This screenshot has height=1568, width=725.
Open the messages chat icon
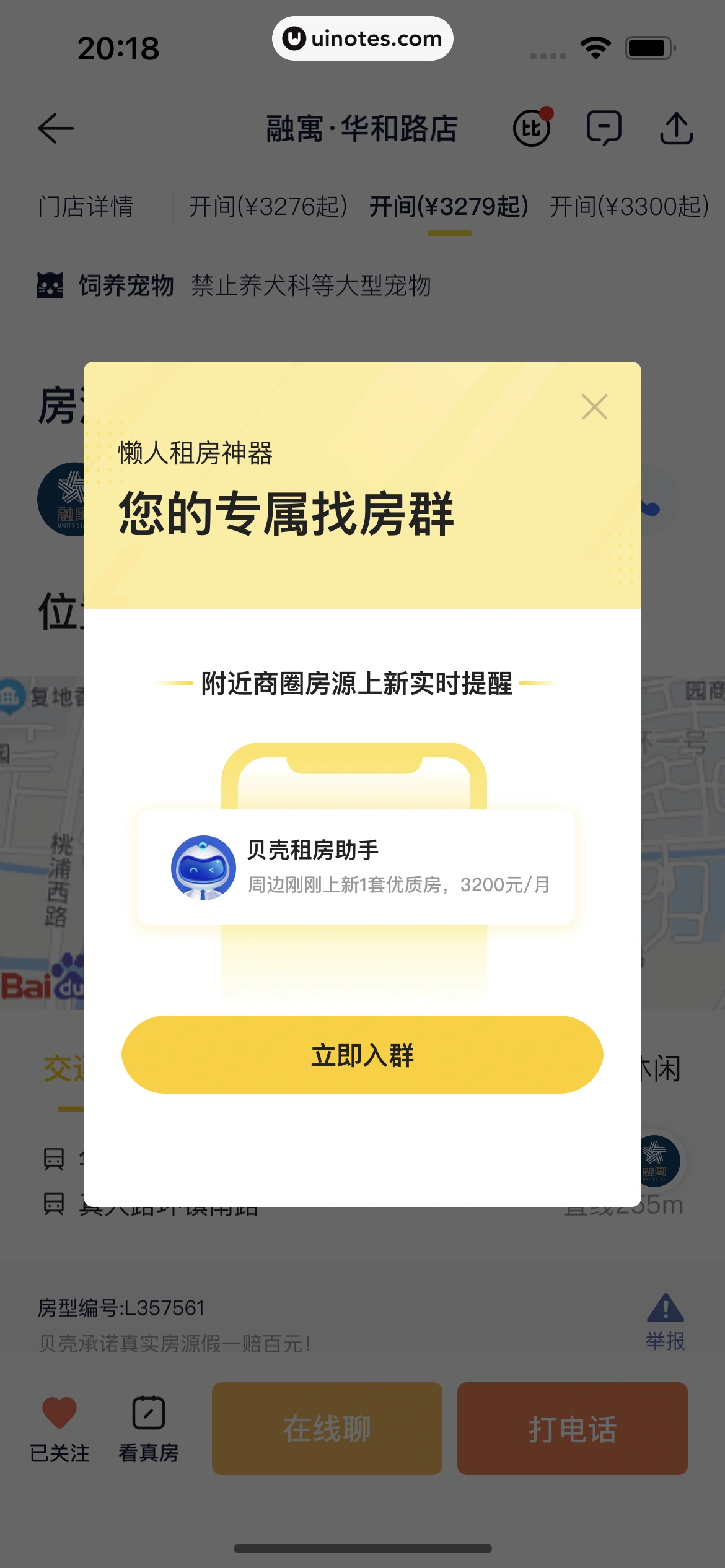coord(604,128)
